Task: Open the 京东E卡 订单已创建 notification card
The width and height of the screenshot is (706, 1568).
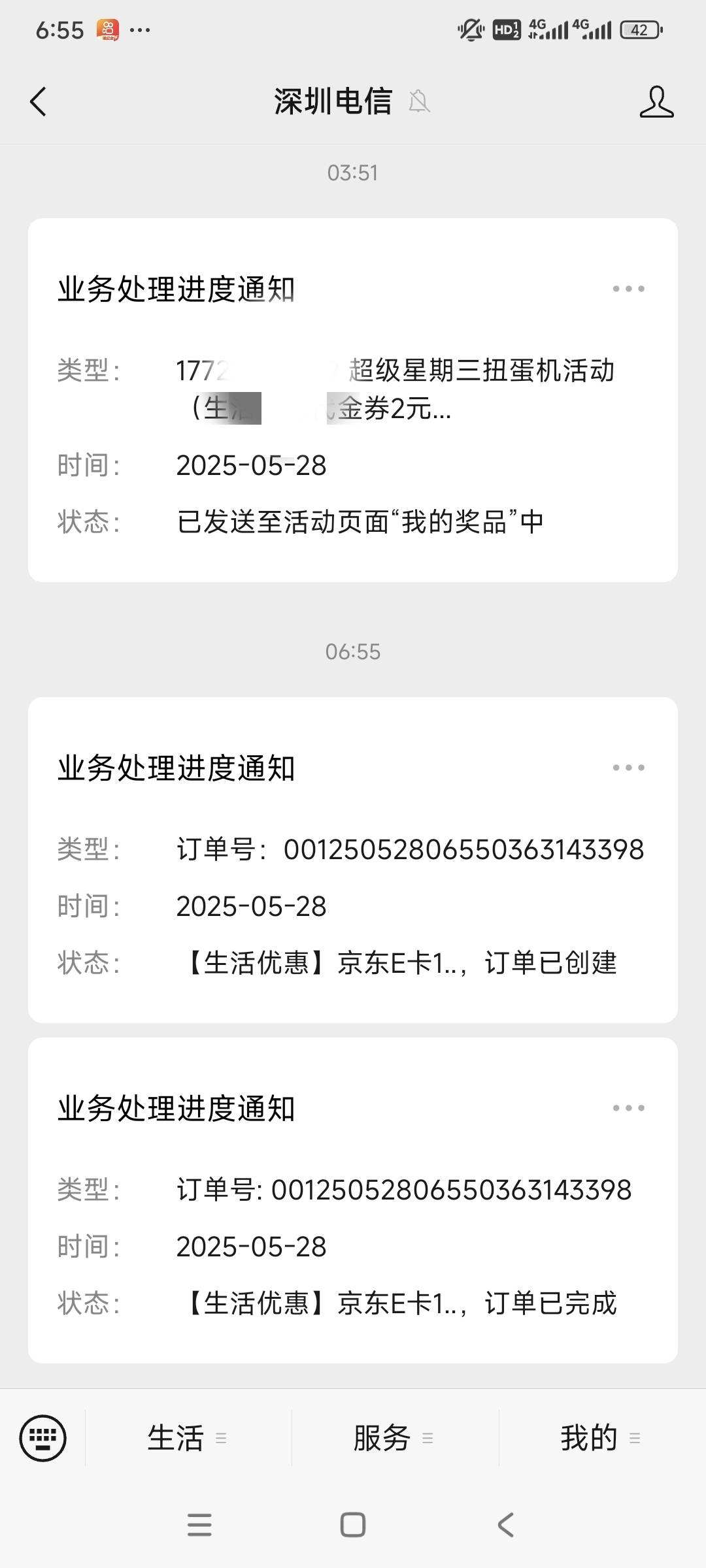Action: pos(353,860)
